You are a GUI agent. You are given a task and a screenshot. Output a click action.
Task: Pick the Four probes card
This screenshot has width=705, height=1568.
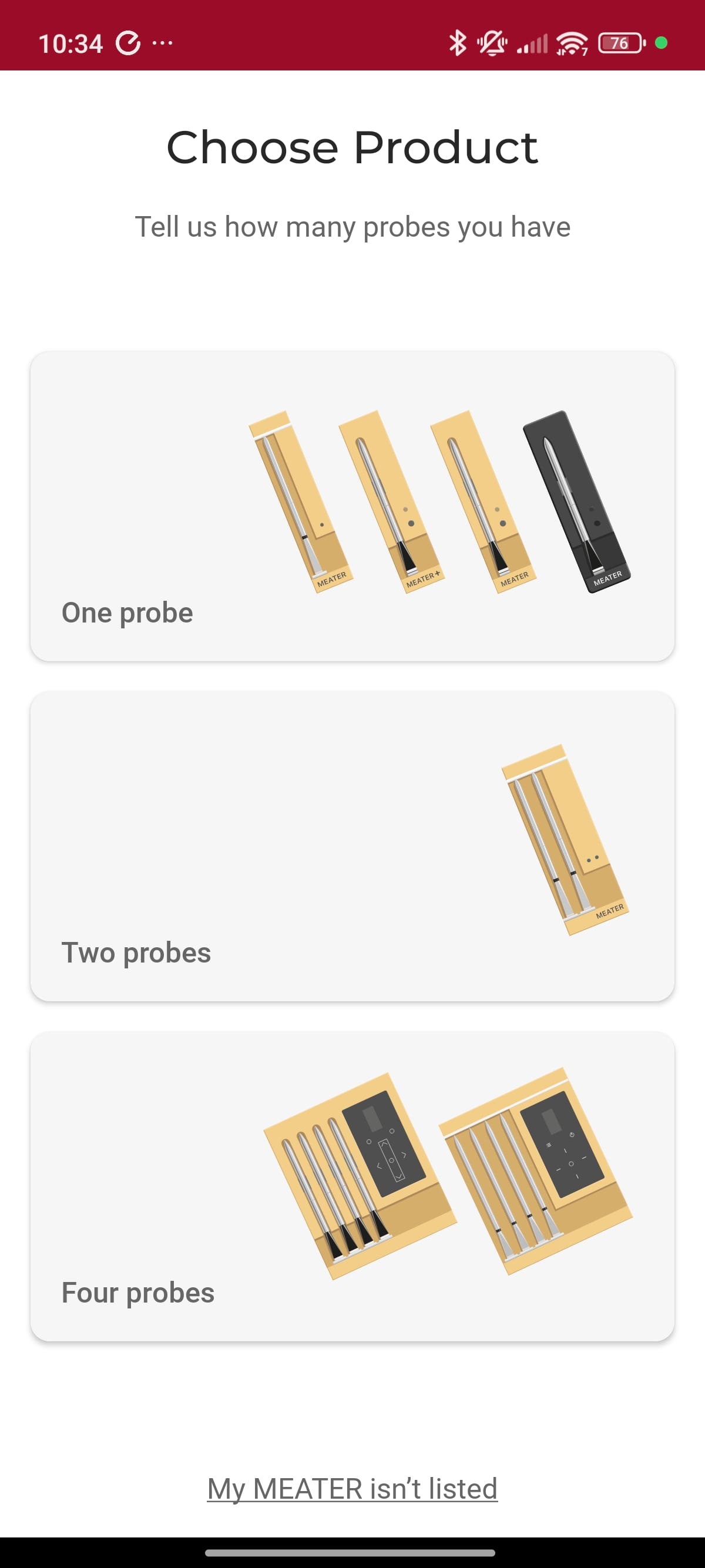352,1185
